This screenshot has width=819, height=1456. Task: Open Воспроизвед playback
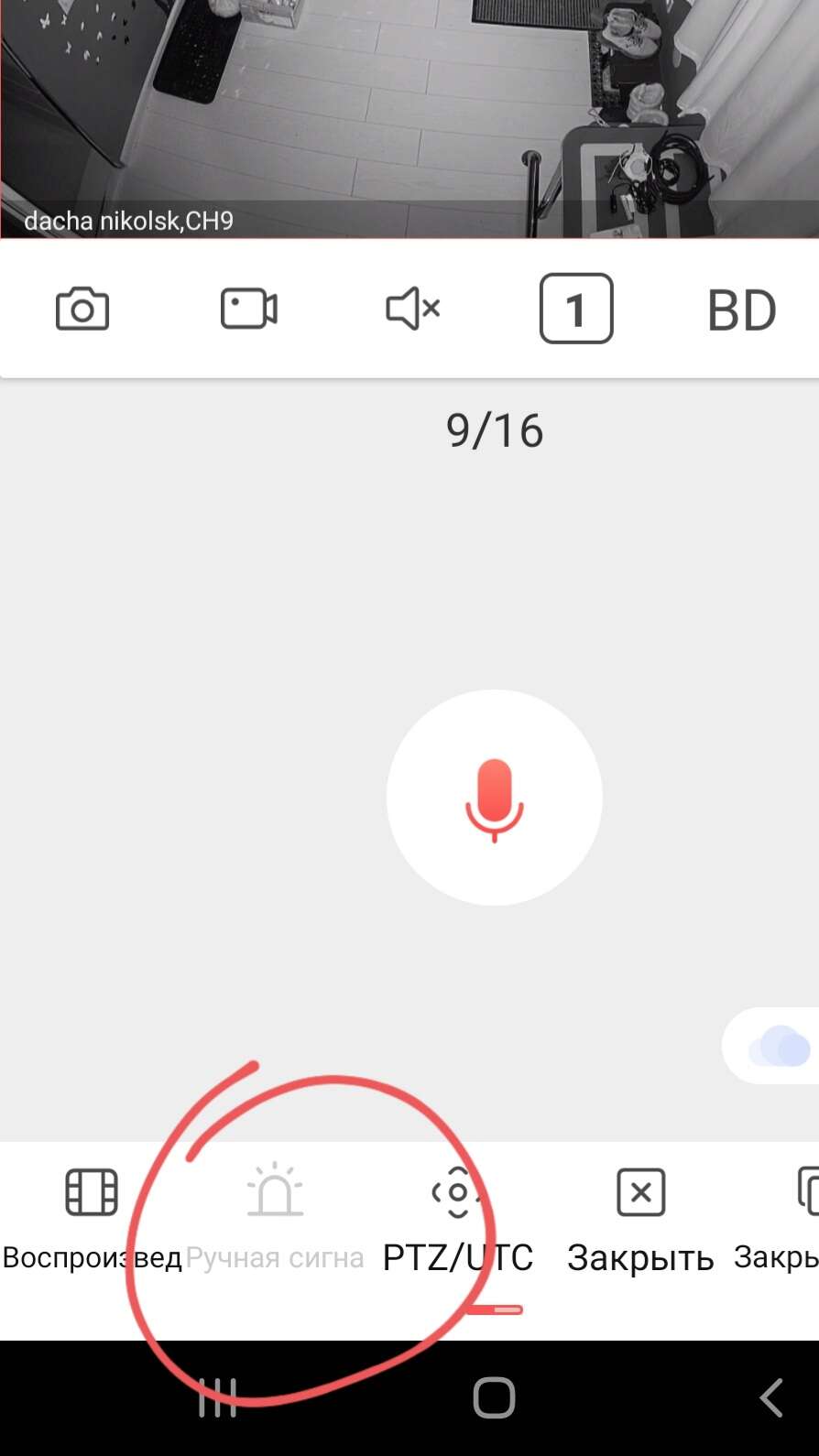tap(92, 1220)
